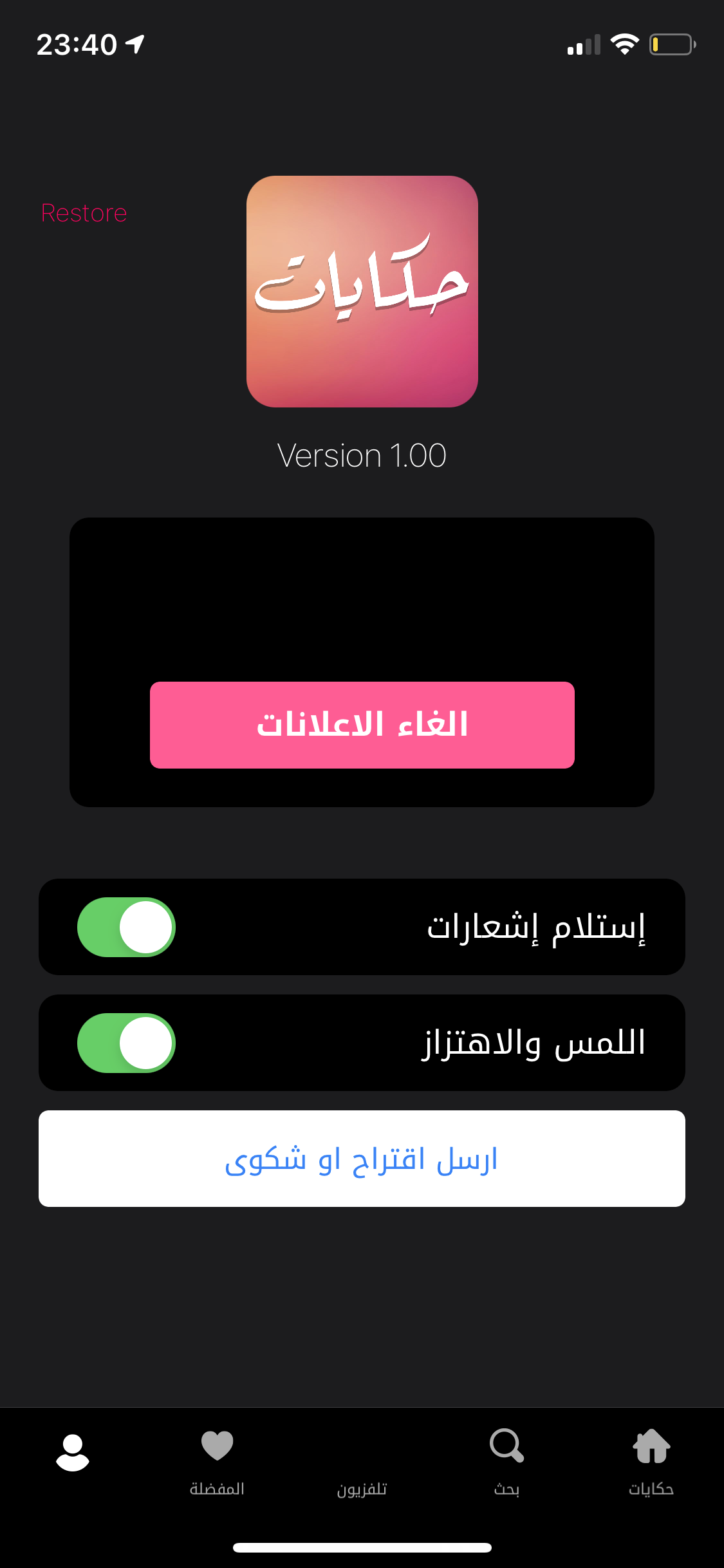
Task: Select the profile tab icon
Action: (73, 1452)
